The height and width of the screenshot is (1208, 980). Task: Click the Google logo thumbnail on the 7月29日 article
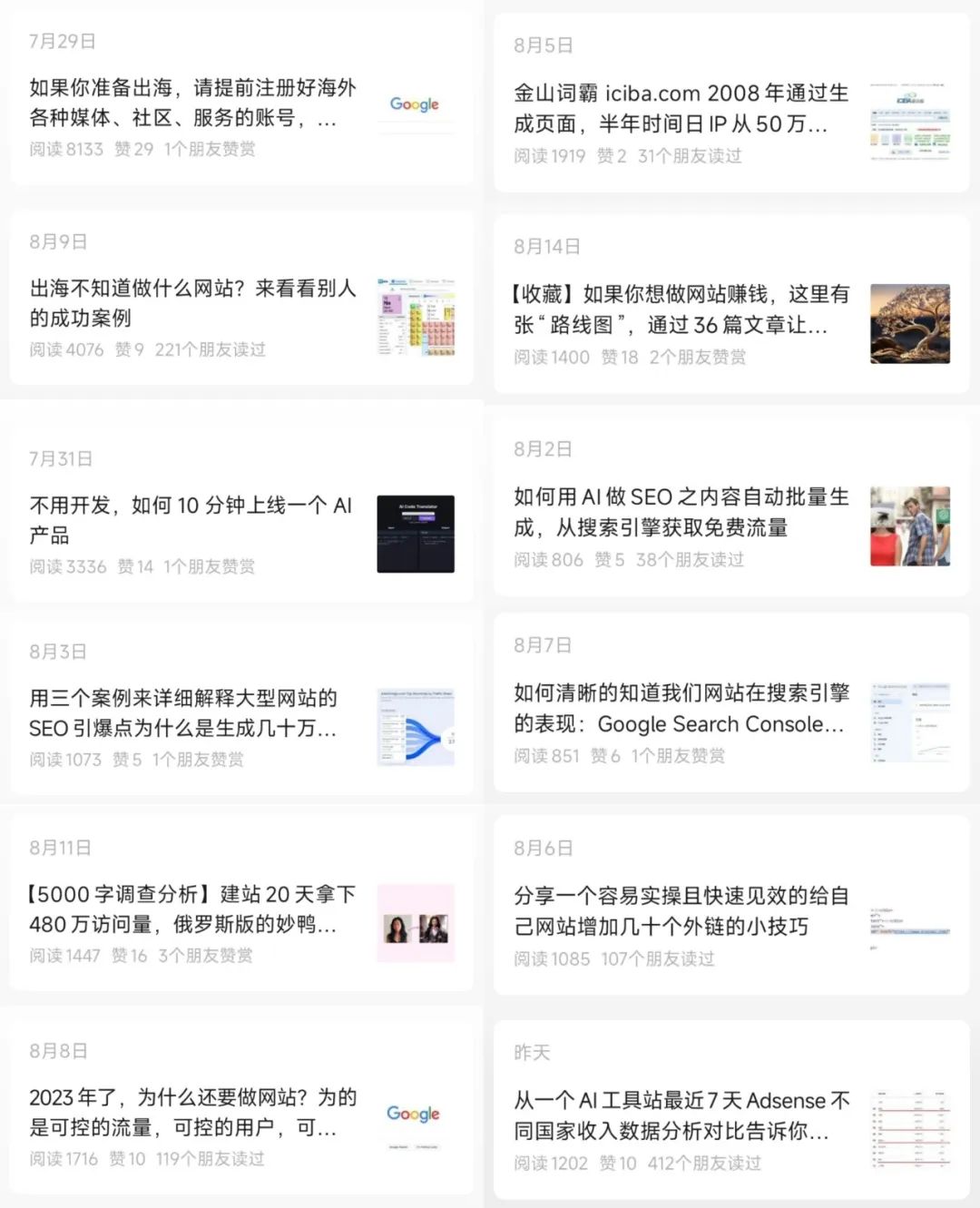tap(415, 104)
